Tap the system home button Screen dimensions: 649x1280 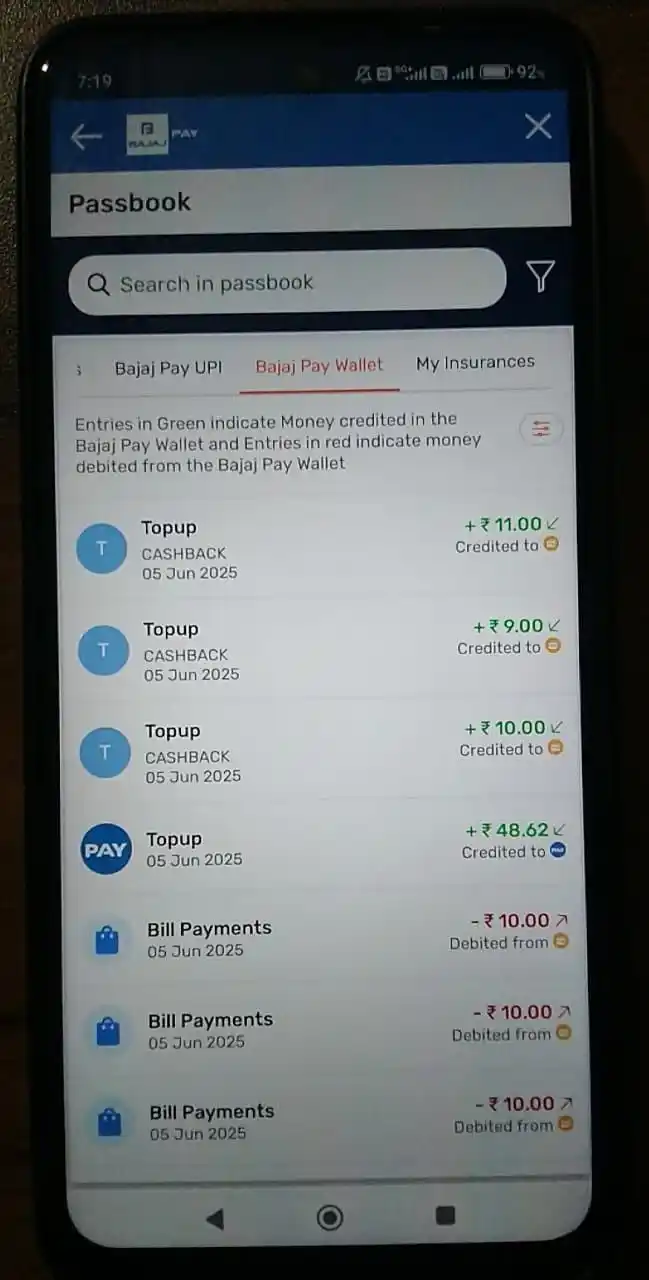[x=329, y=1217]
